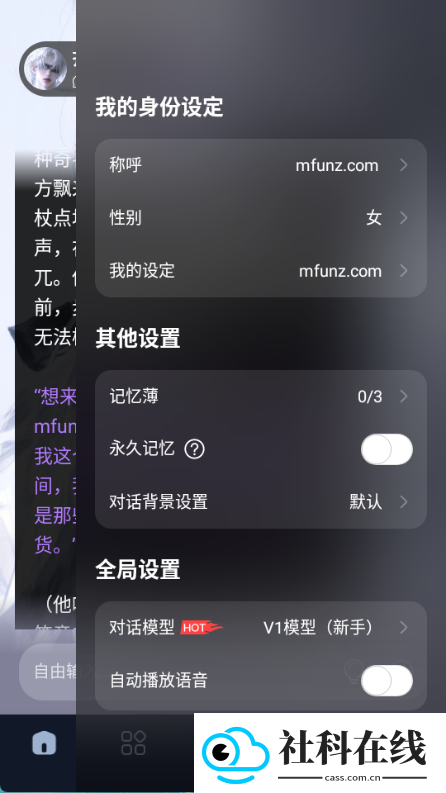Open 我的设定 persona row
This screenshot has height=793, width=446.
(x=260, y=271)
